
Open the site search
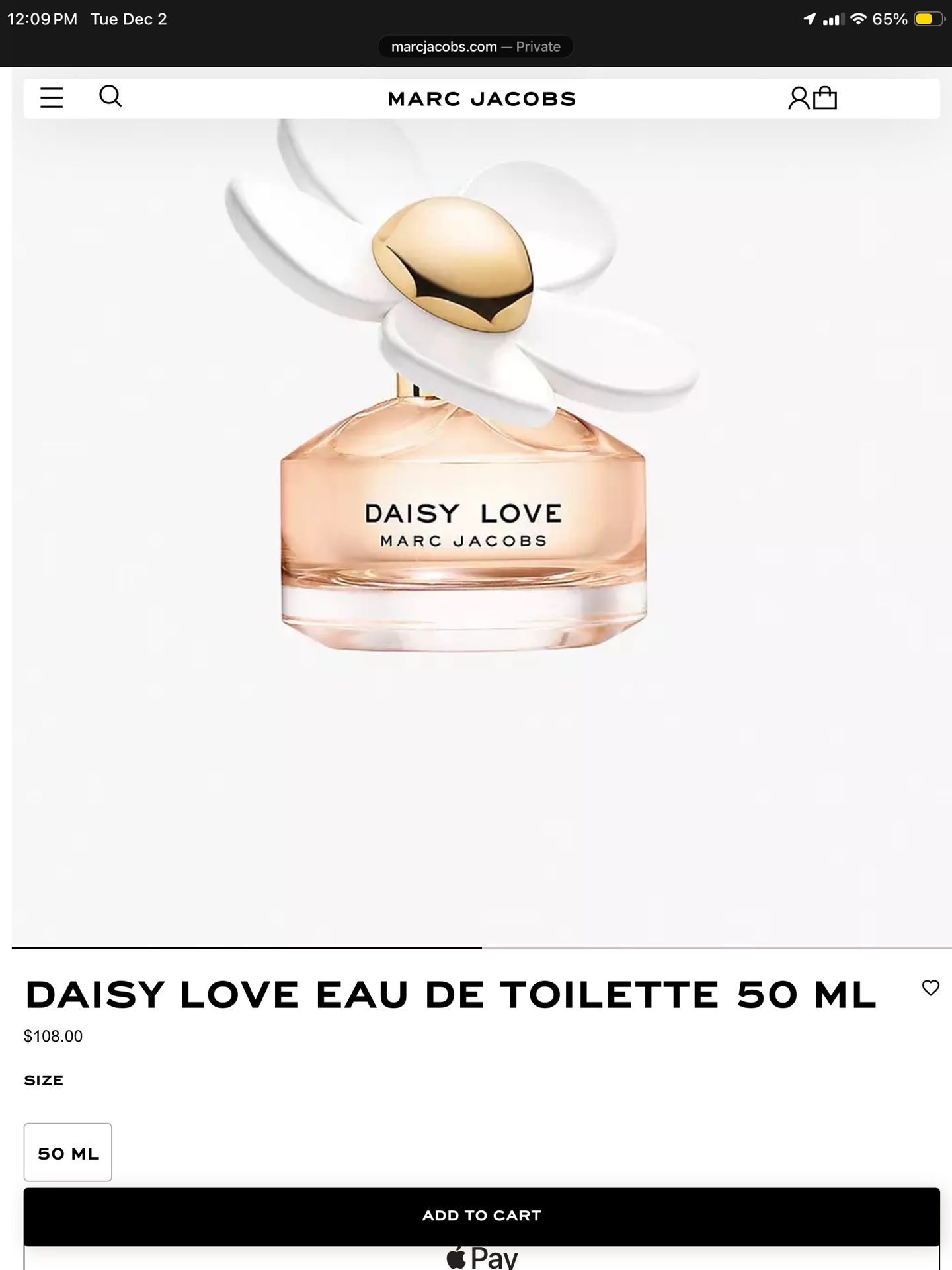[110, 97]
